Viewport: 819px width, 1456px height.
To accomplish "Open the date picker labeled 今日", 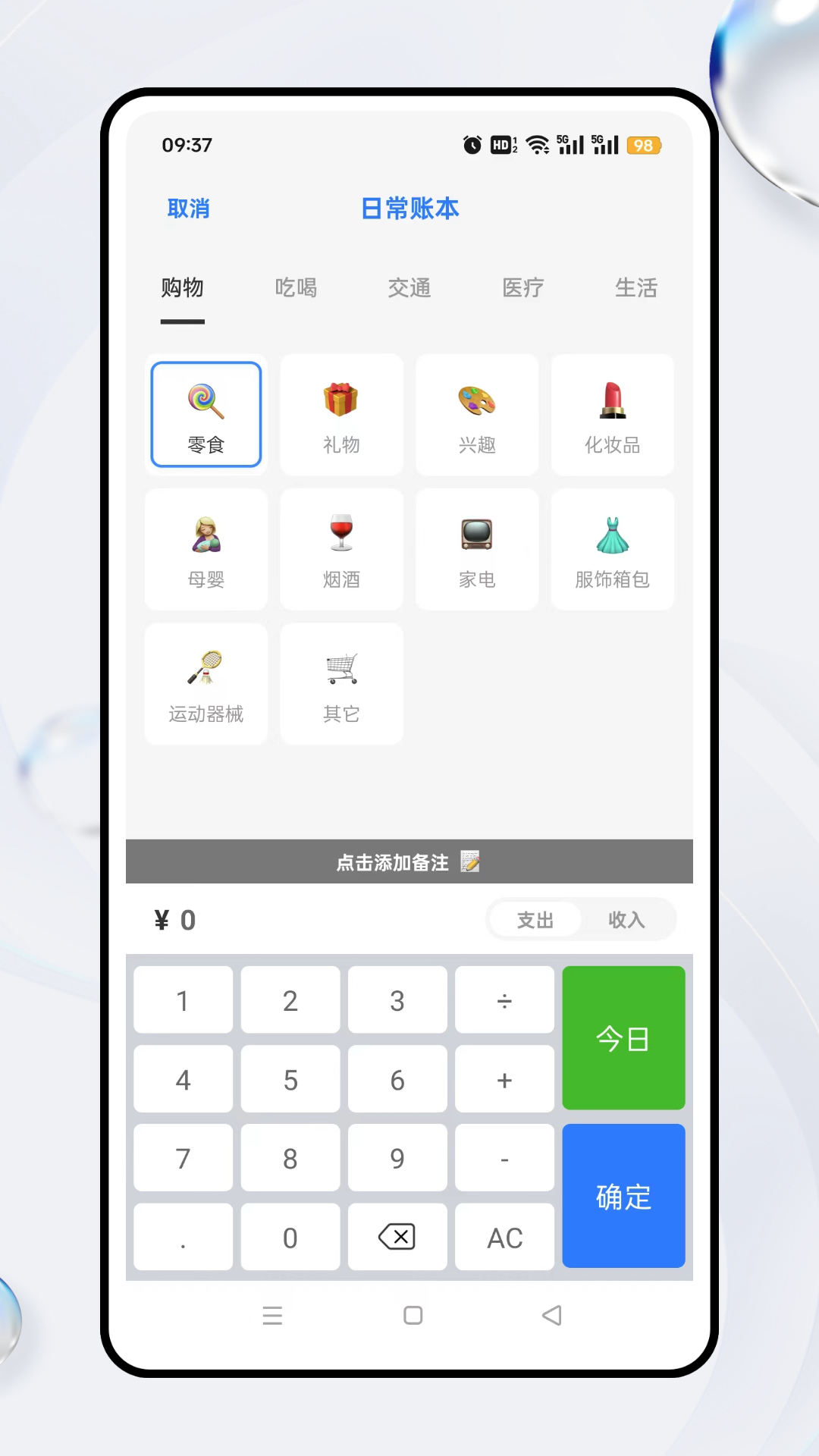I will point(623,1037).
